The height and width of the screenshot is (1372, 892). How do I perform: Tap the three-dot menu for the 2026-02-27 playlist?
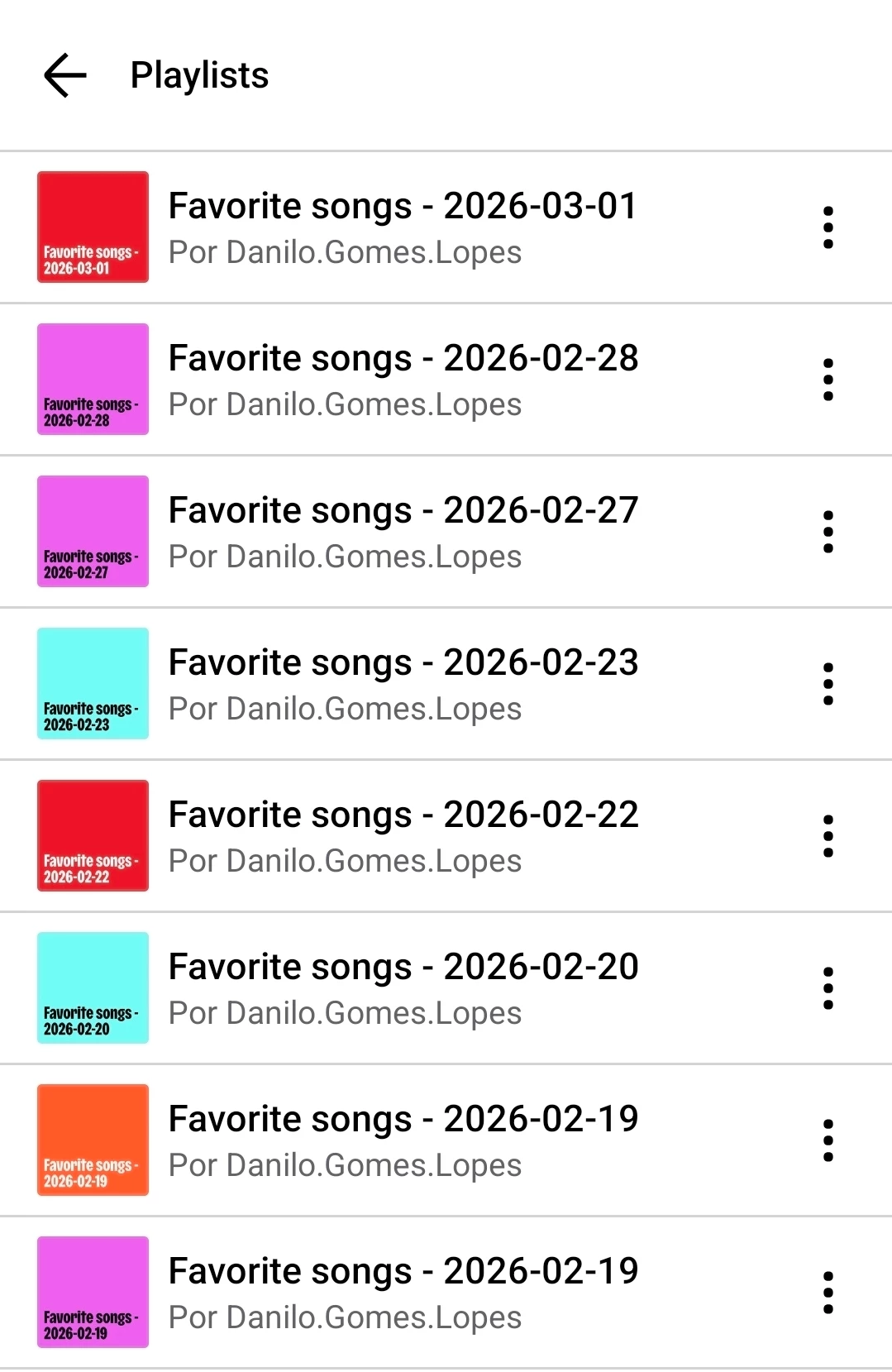click(x=828, y=532)
